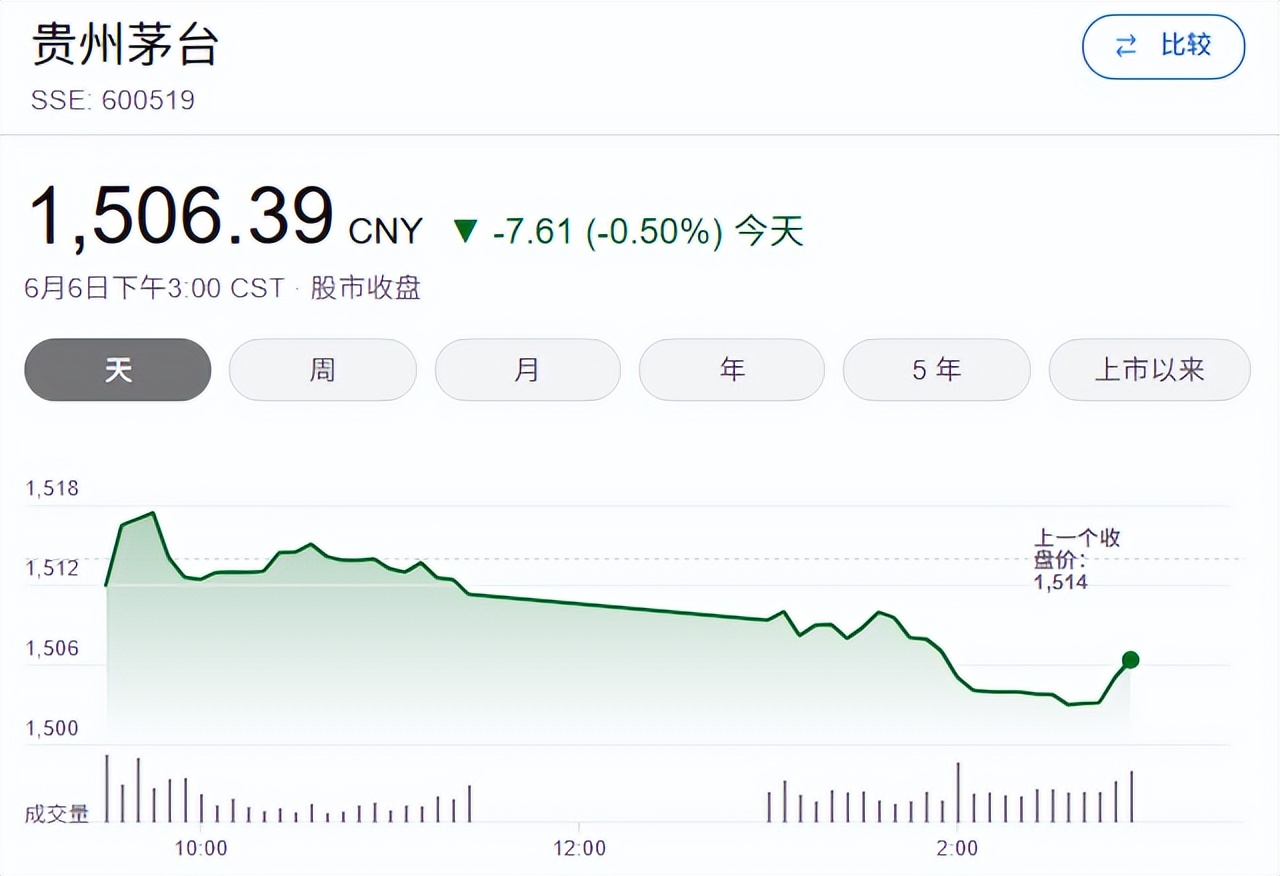This screenshot has width=1280, height=876.
Task: Show the 月 (month) chart
Action: coord(527,370)
